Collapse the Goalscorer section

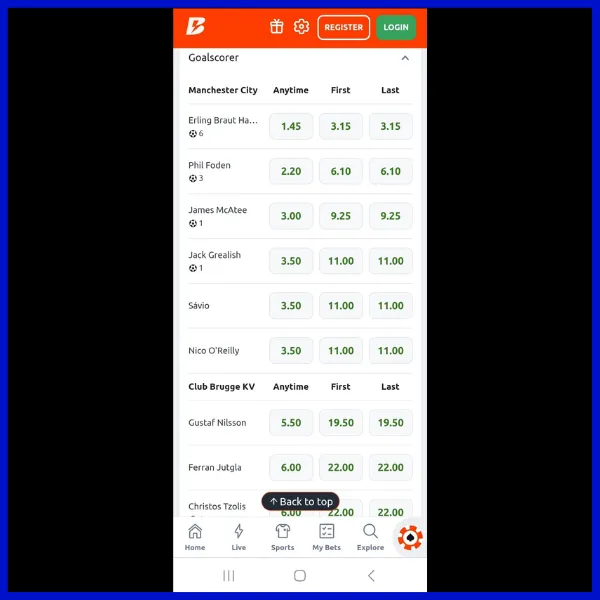pos(405,58)
